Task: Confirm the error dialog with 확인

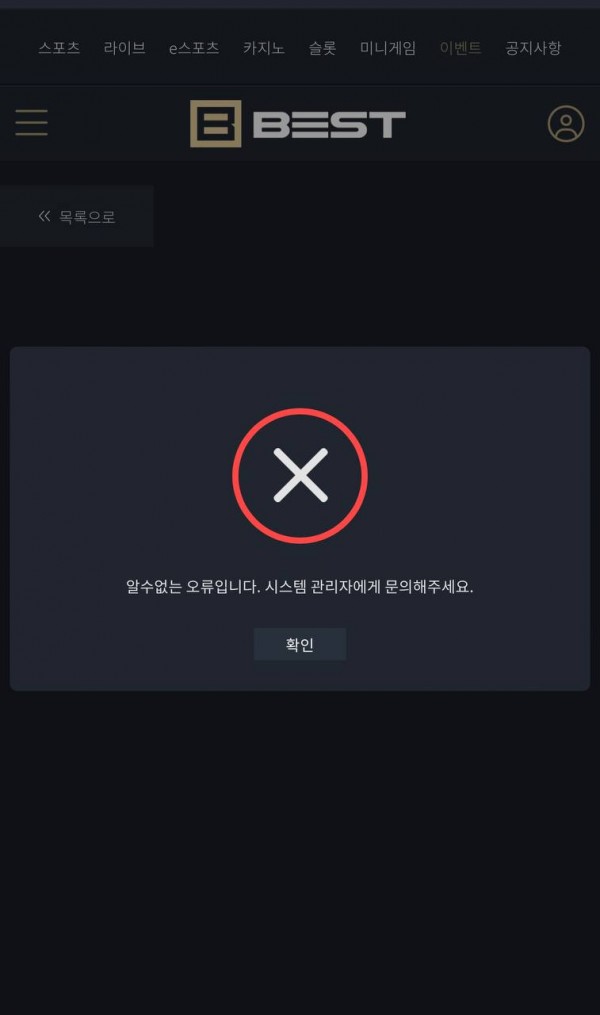Action: click(300, 645)
